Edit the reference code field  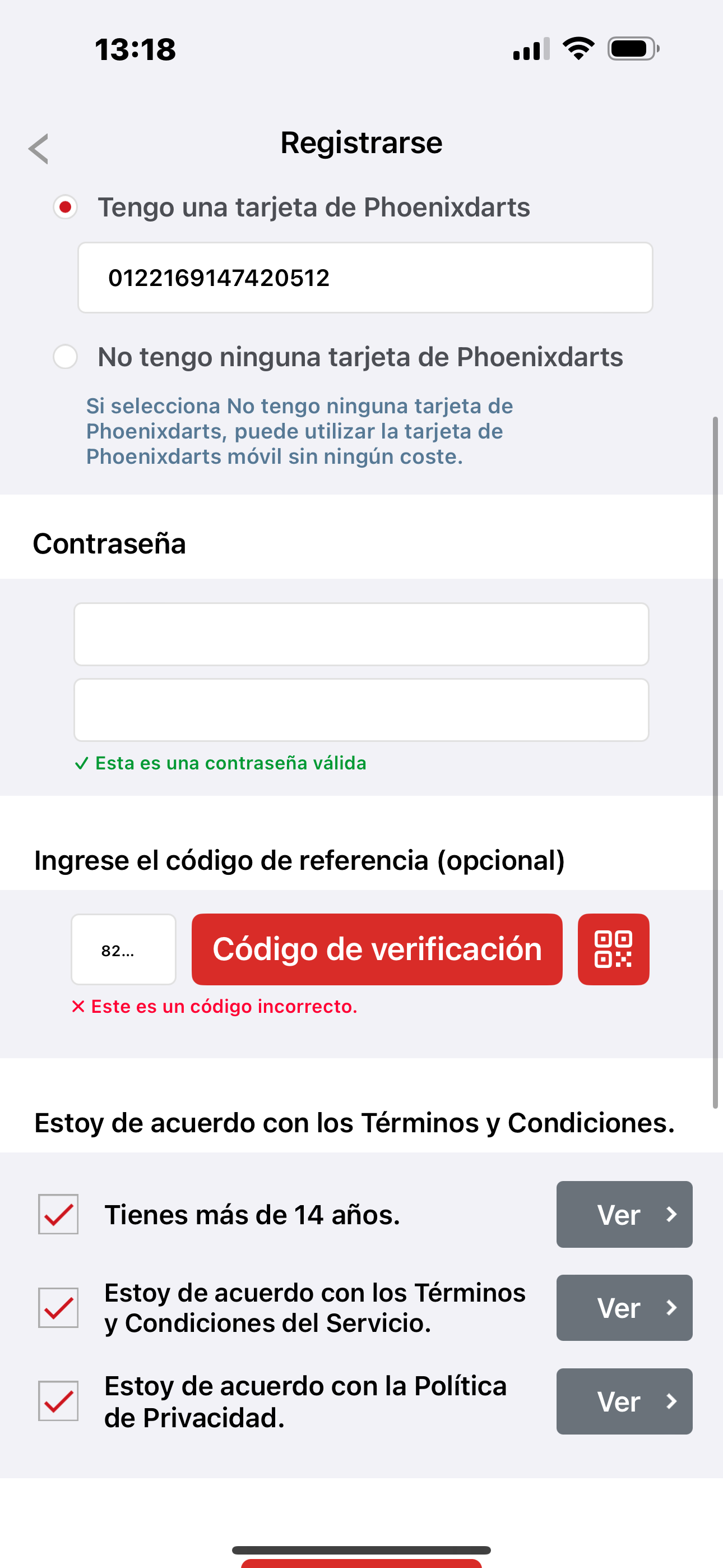point(123,949)
